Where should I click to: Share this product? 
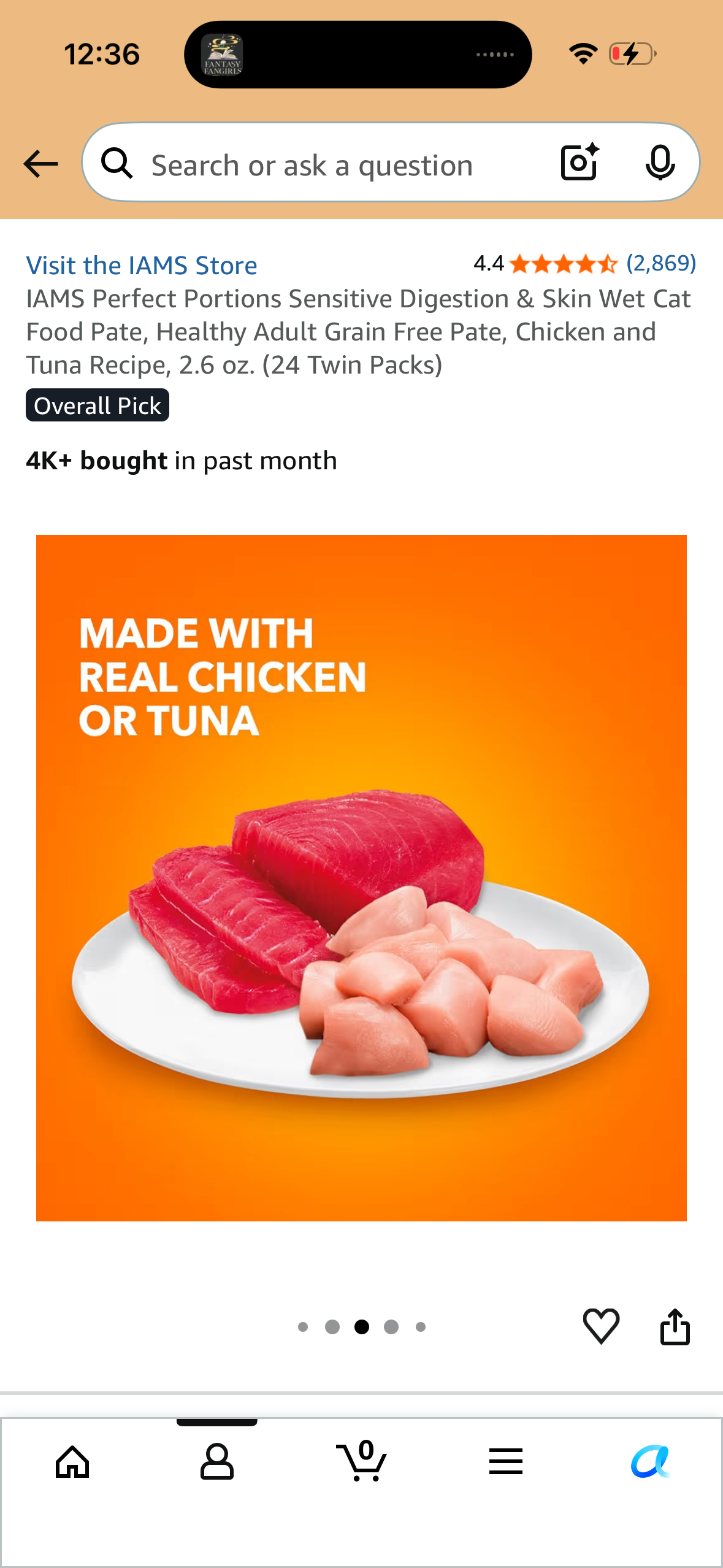675,1326
